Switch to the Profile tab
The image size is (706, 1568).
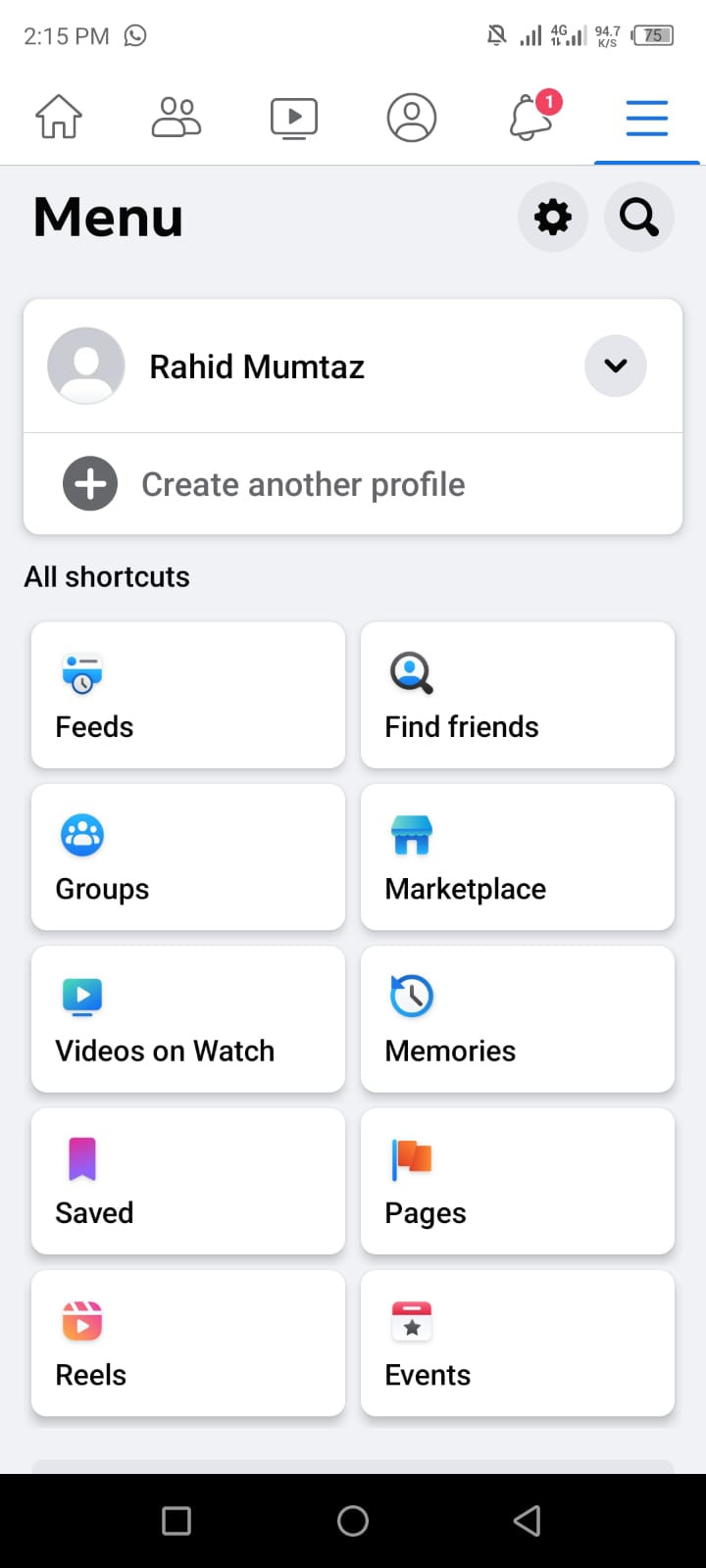pyautogui.click(x=412, y=118)
